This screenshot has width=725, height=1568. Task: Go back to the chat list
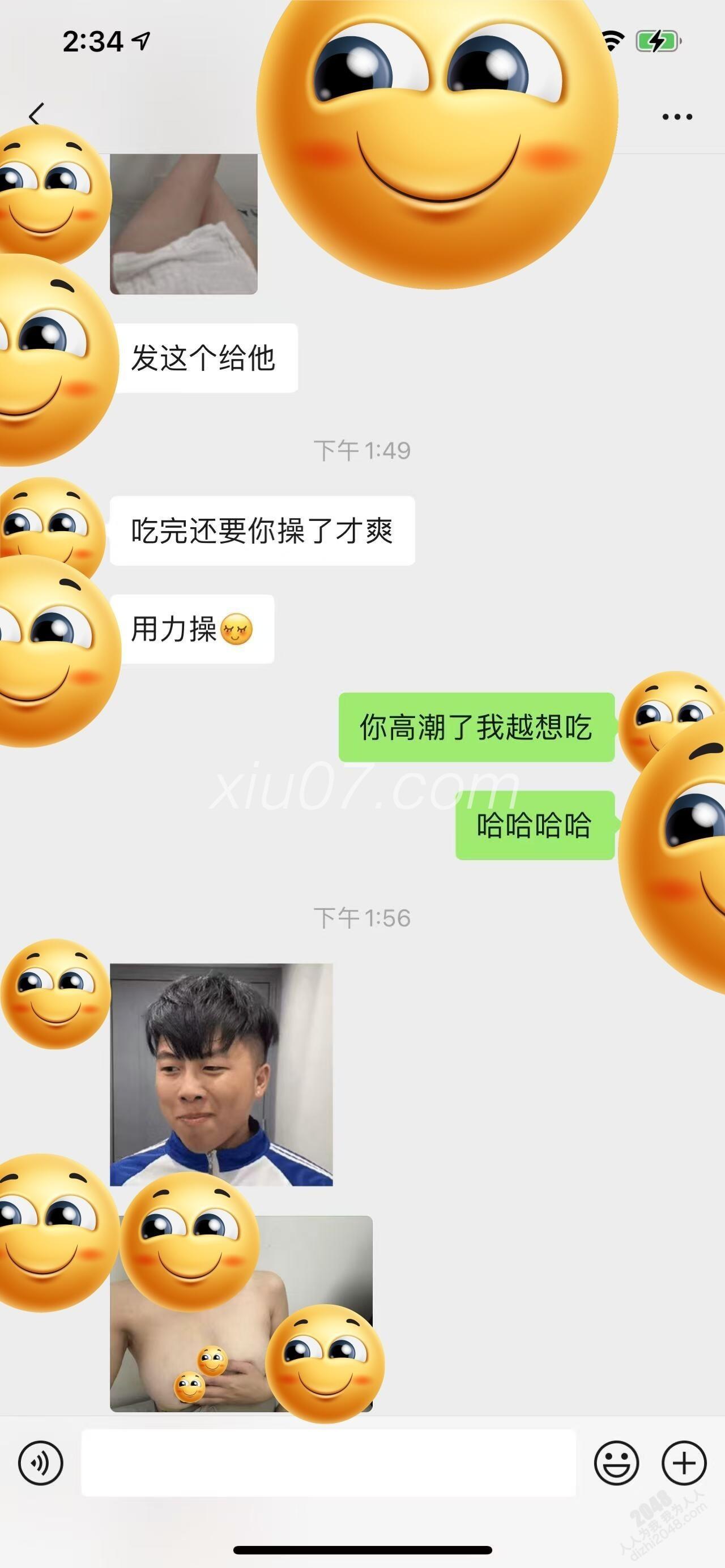point(36,114)
